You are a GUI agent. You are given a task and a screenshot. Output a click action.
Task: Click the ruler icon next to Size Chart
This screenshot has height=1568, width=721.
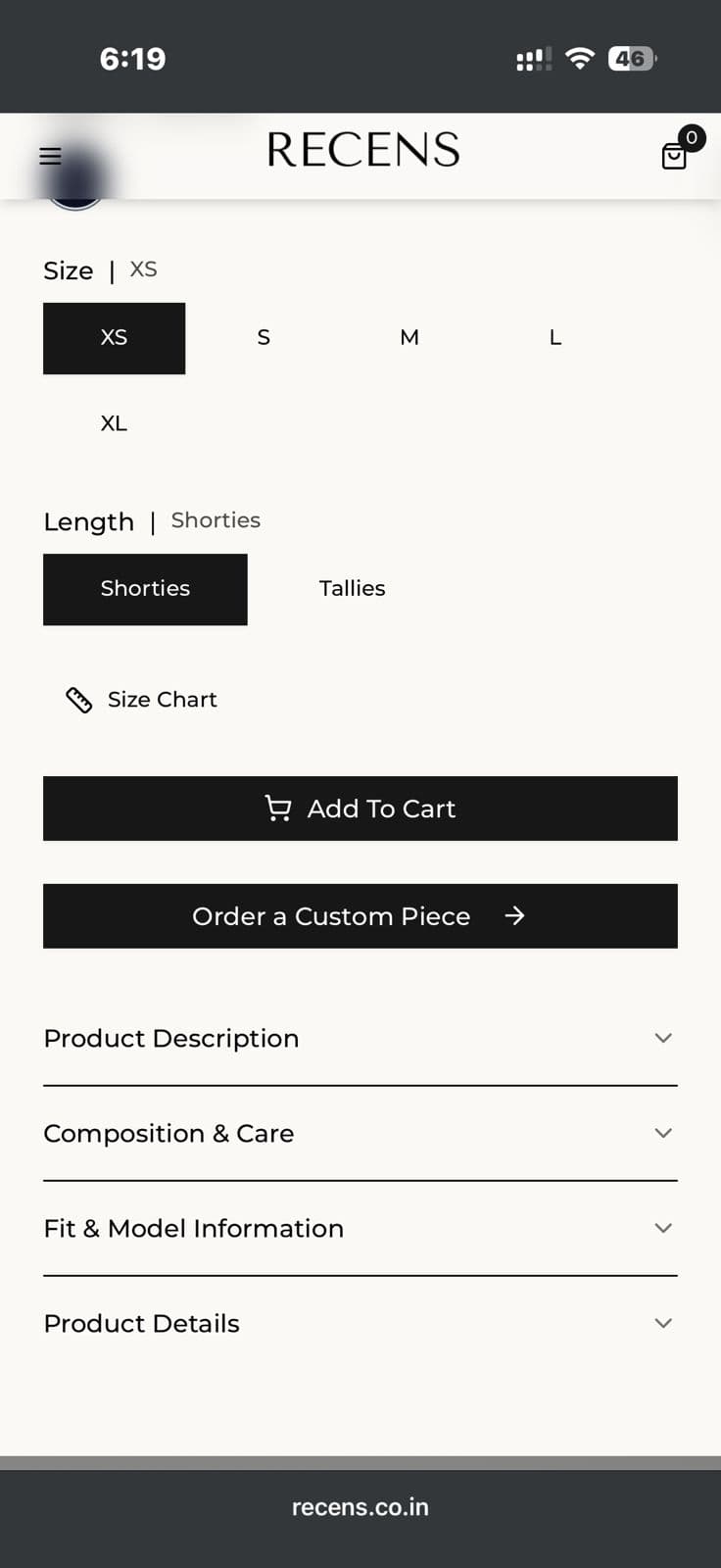(76, 699)
